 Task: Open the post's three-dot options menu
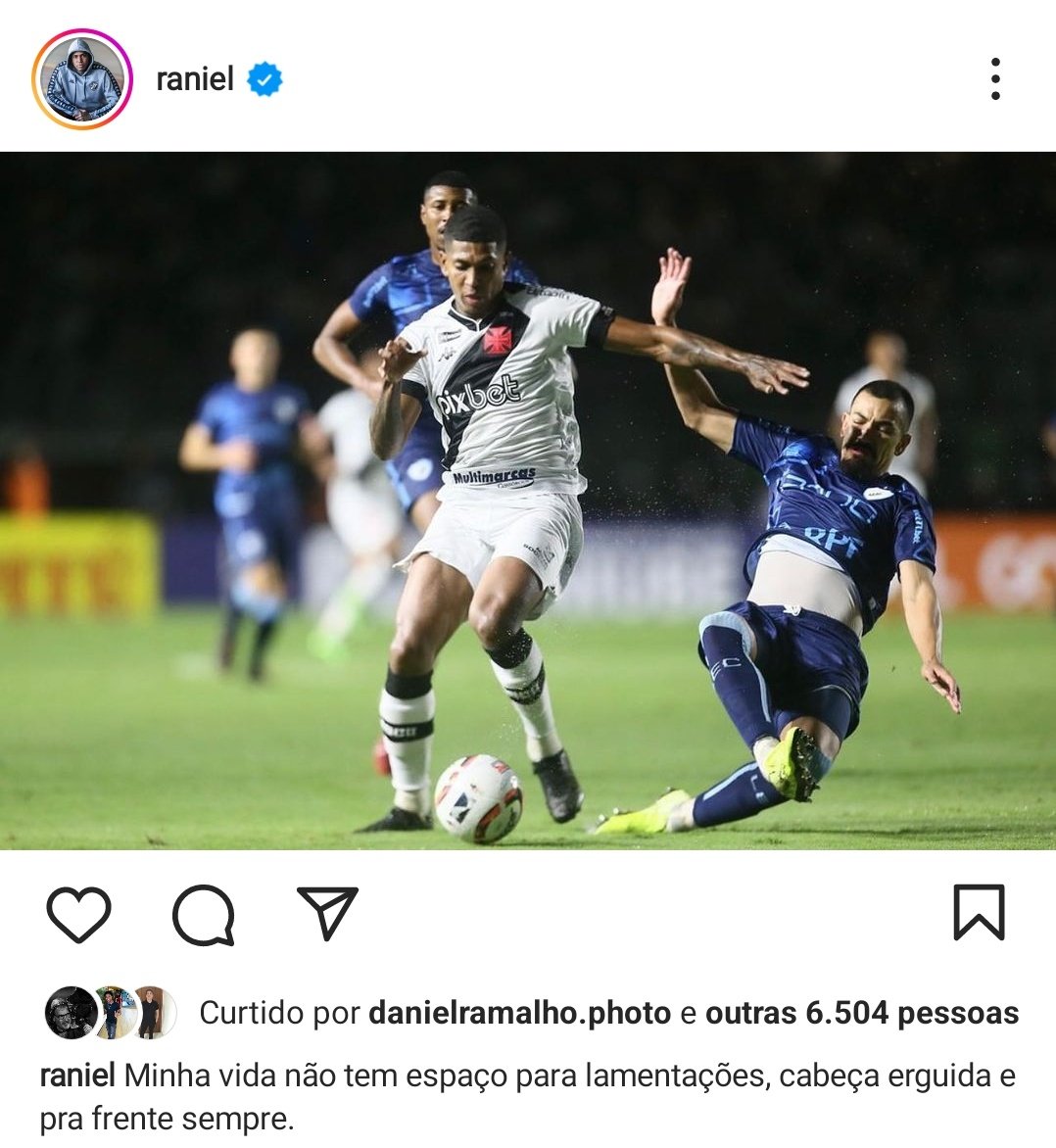[994, 79]
